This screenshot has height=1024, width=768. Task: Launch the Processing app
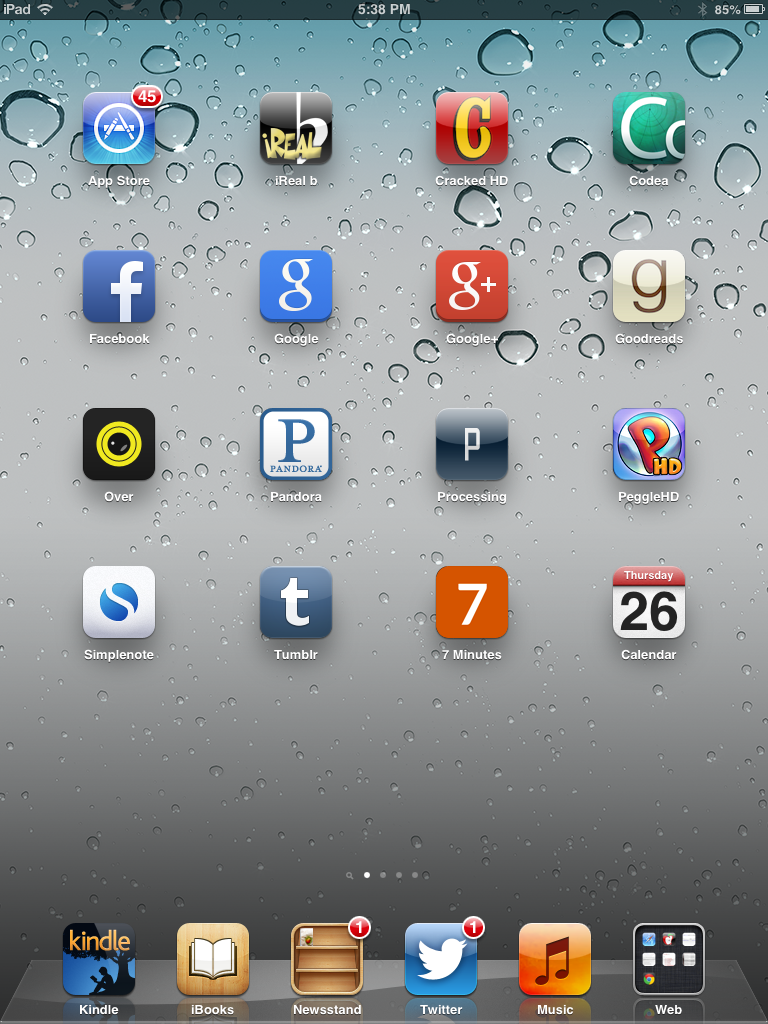click(x=472, y=445)
